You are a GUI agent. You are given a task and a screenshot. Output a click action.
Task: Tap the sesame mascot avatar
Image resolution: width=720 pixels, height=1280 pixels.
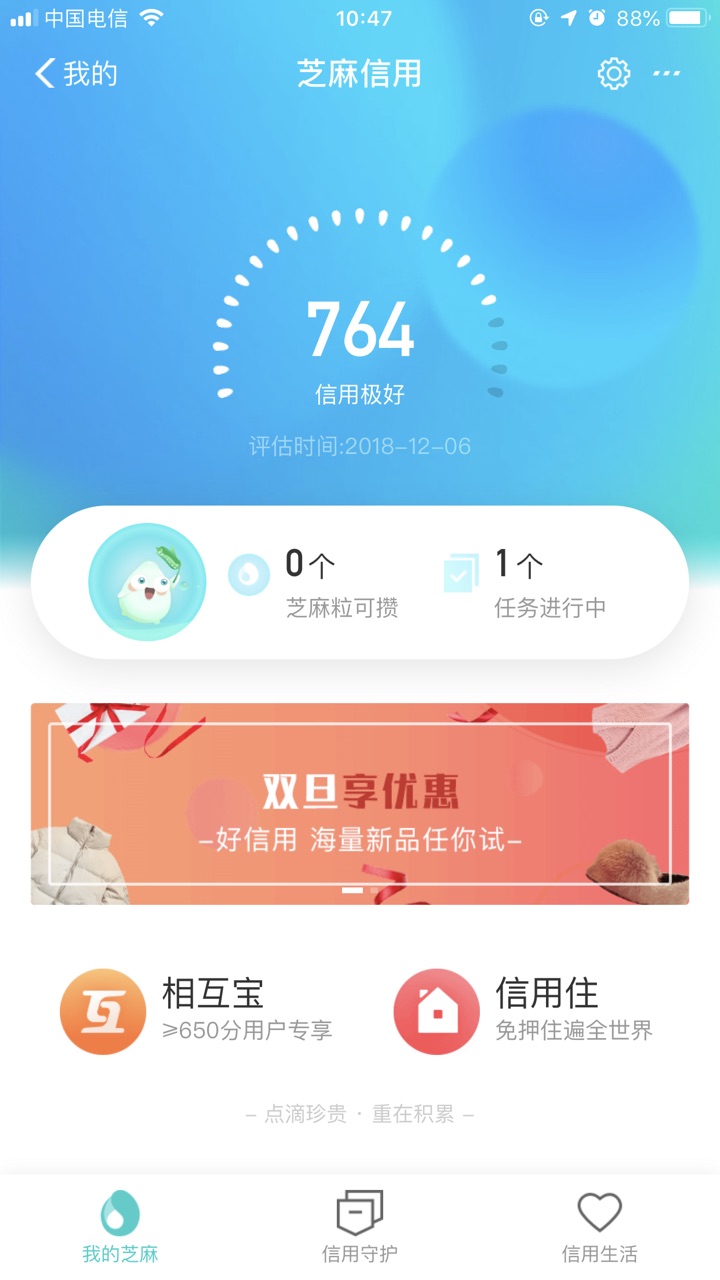click(147, 582)
